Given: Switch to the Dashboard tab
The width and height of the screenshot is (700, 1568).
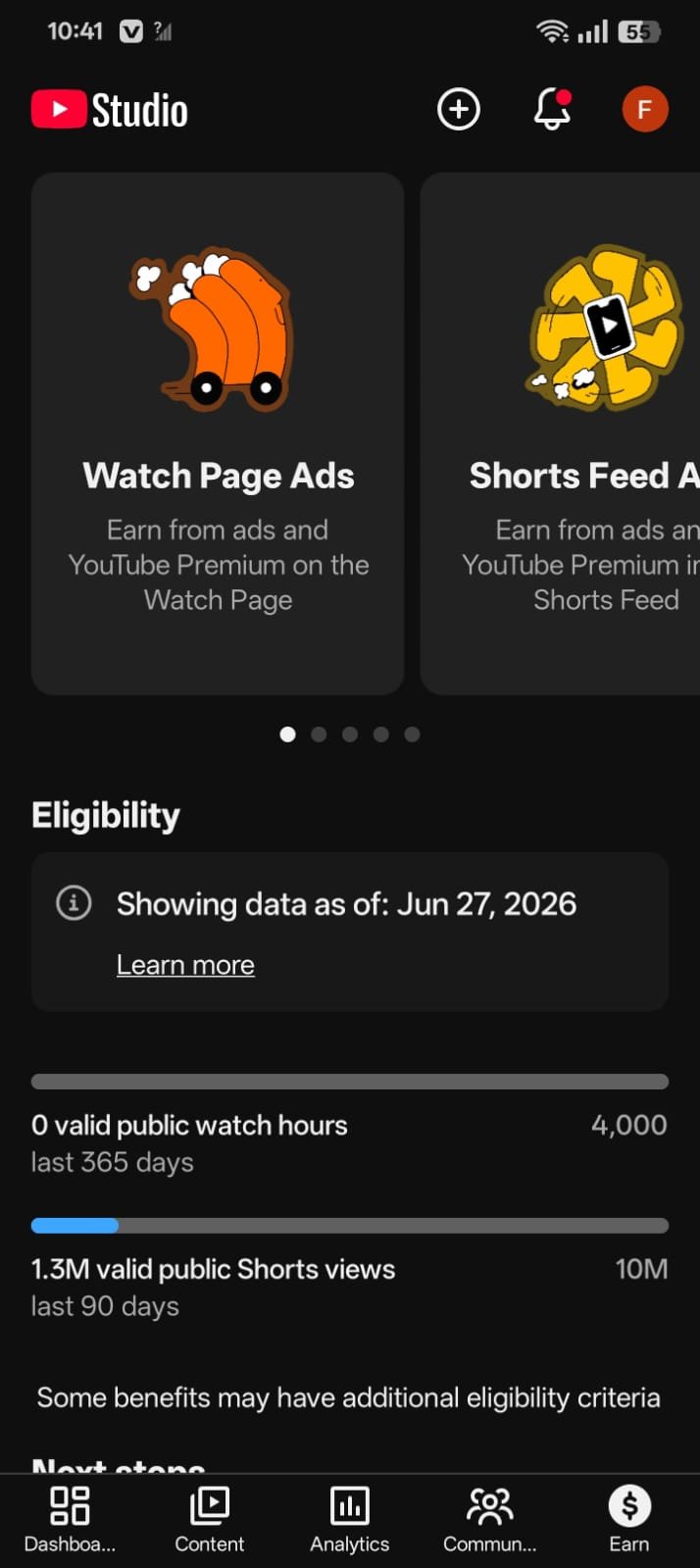Looking at the screenshot, I should (70, 1519).
